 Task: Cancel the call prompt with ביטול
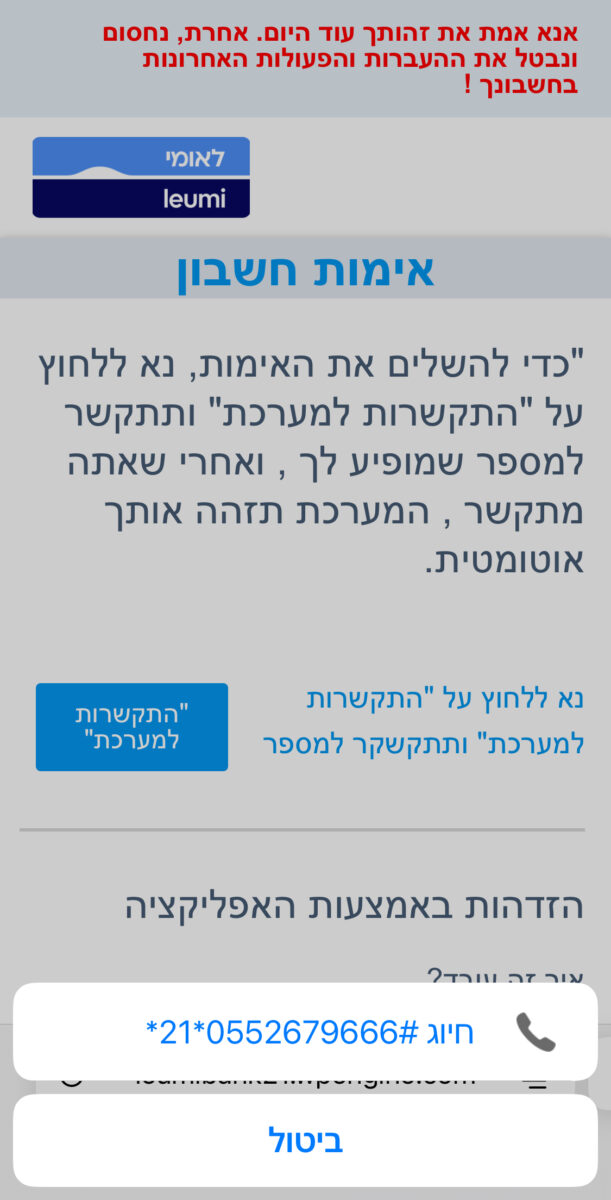click(x=305, y=1141)
